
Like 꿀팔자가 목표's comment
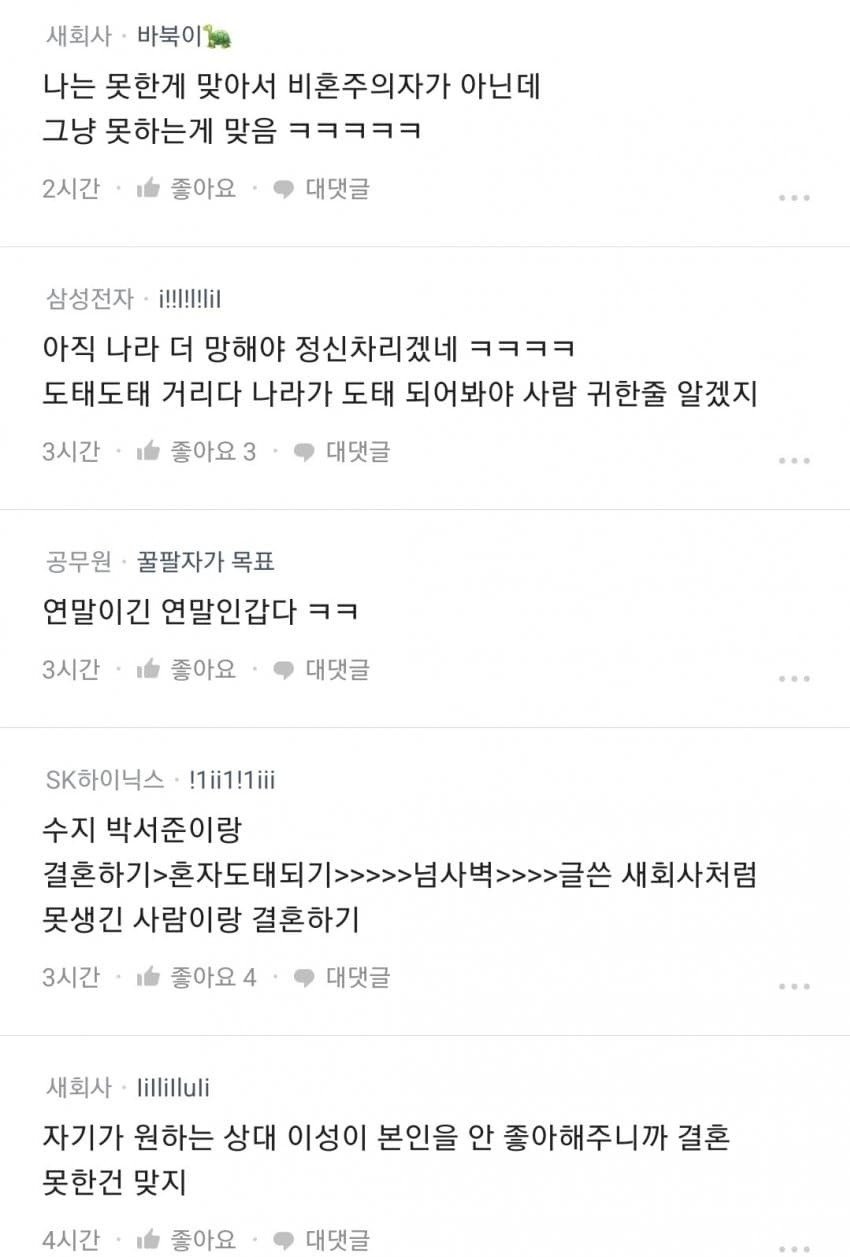(x=187, y=669)
